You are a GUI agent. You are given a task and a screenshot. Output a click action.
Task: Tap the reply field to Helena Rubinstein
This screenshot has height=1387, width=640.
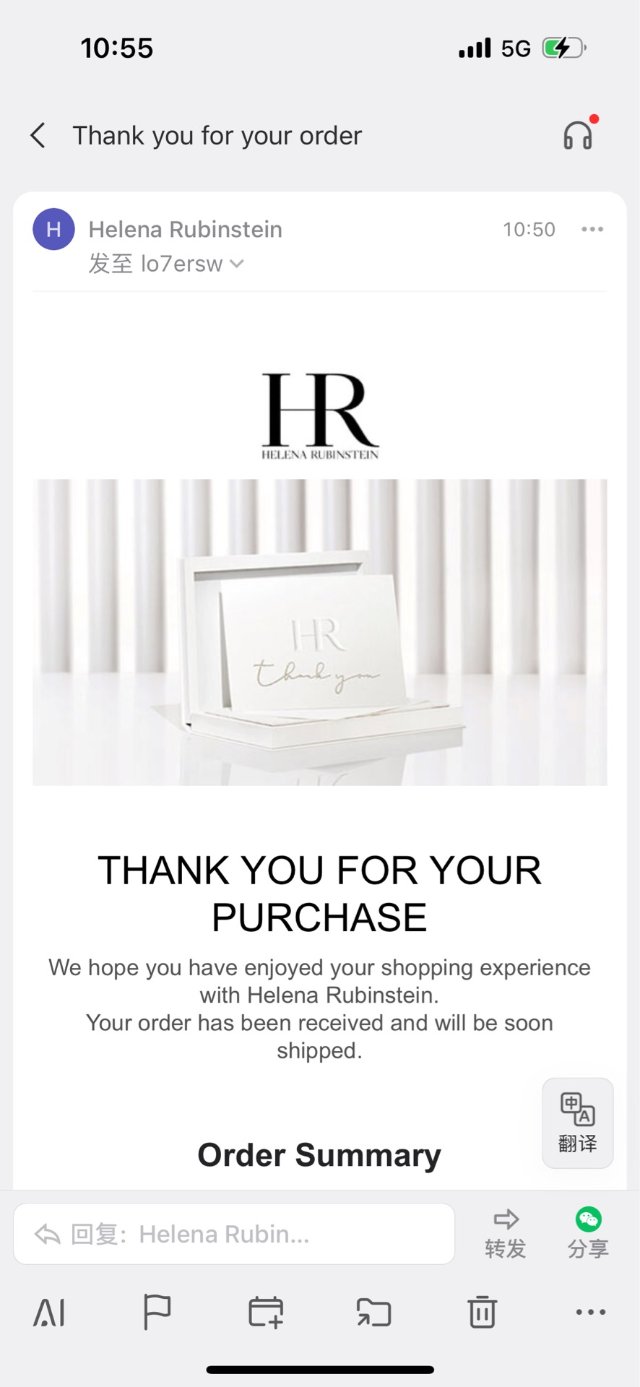(234, 1234)
